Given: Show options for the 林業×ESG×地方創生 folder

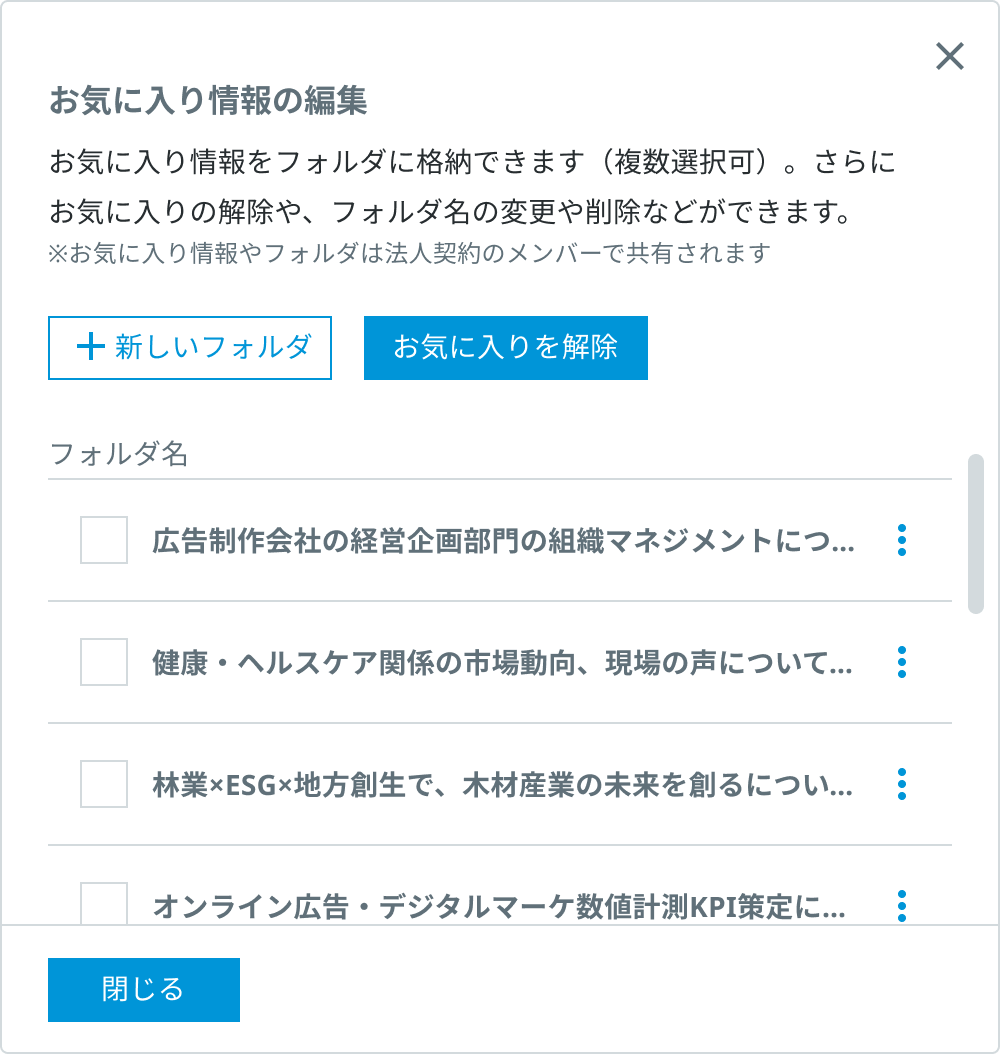Looking at the screenshot, I should click(902, 784).
